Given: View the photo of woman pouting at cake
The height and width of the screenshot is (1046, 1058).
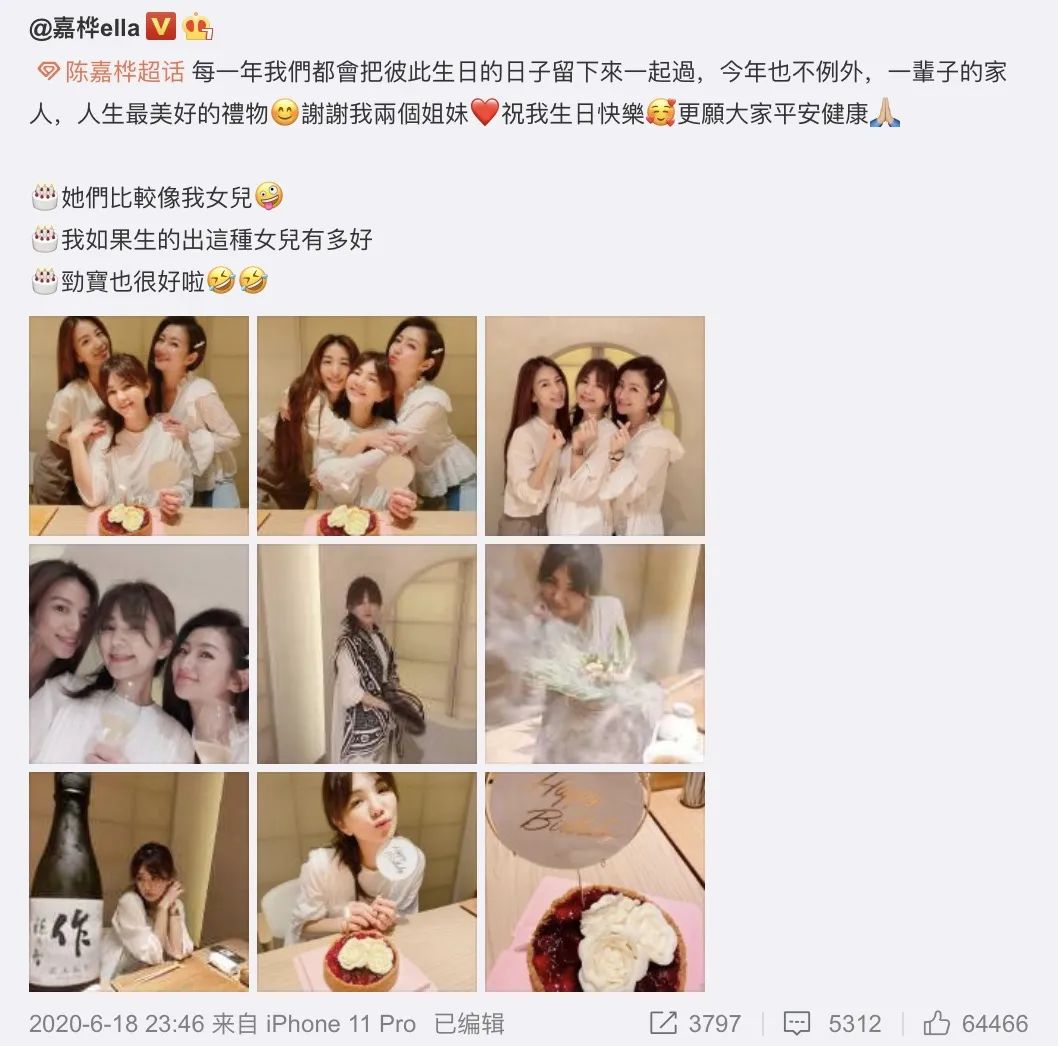Looking at the screenshot, I should (x=366, y=882).
